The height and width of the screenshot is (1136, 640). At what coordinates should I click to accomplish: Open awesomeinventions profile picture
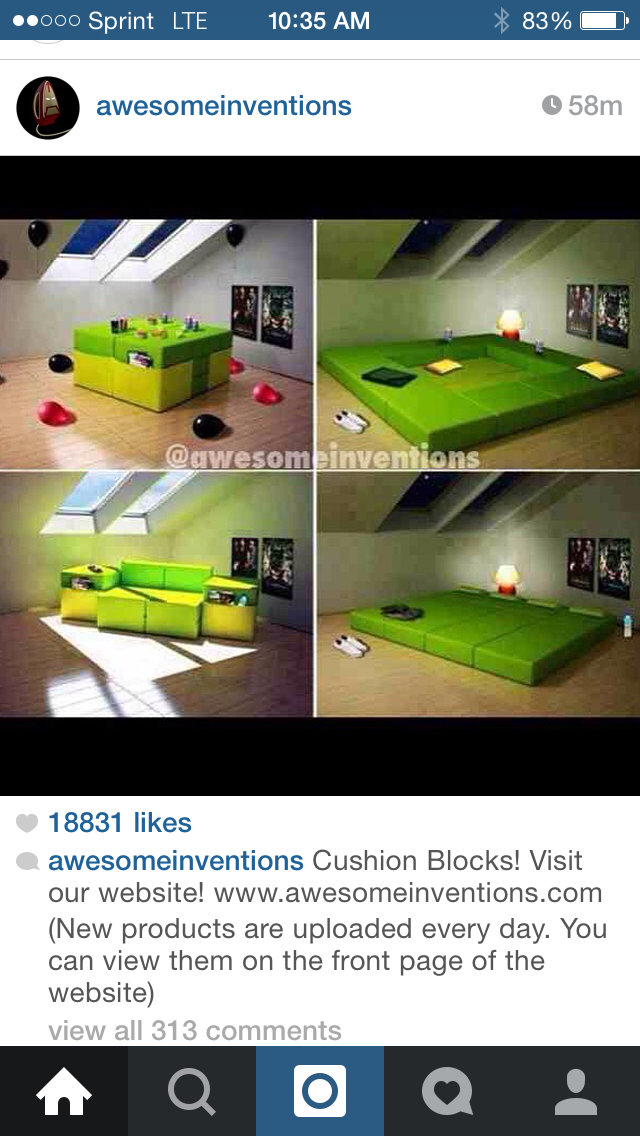pos(48,107)
